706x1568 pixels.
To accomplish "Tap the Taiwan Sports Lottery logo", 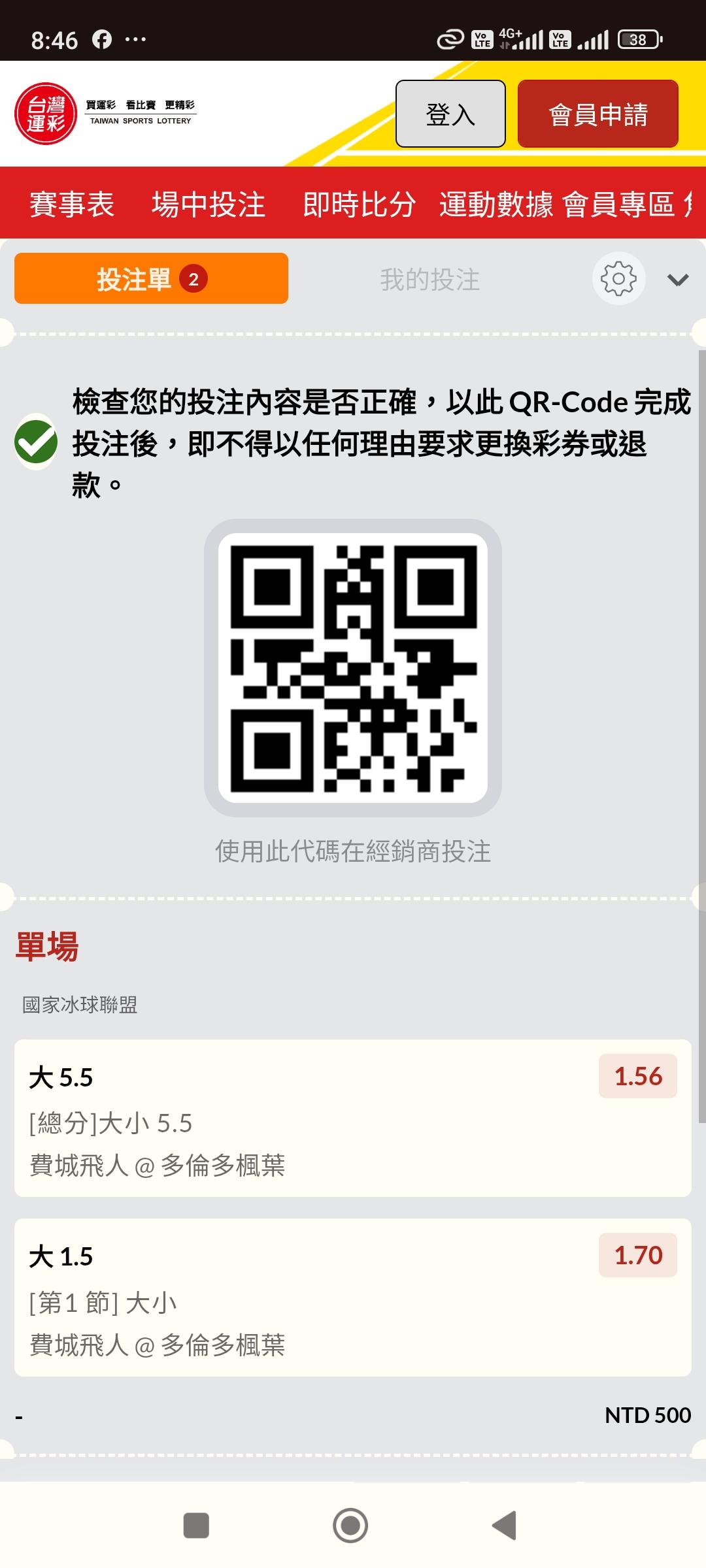I will (x=105, y=114).
